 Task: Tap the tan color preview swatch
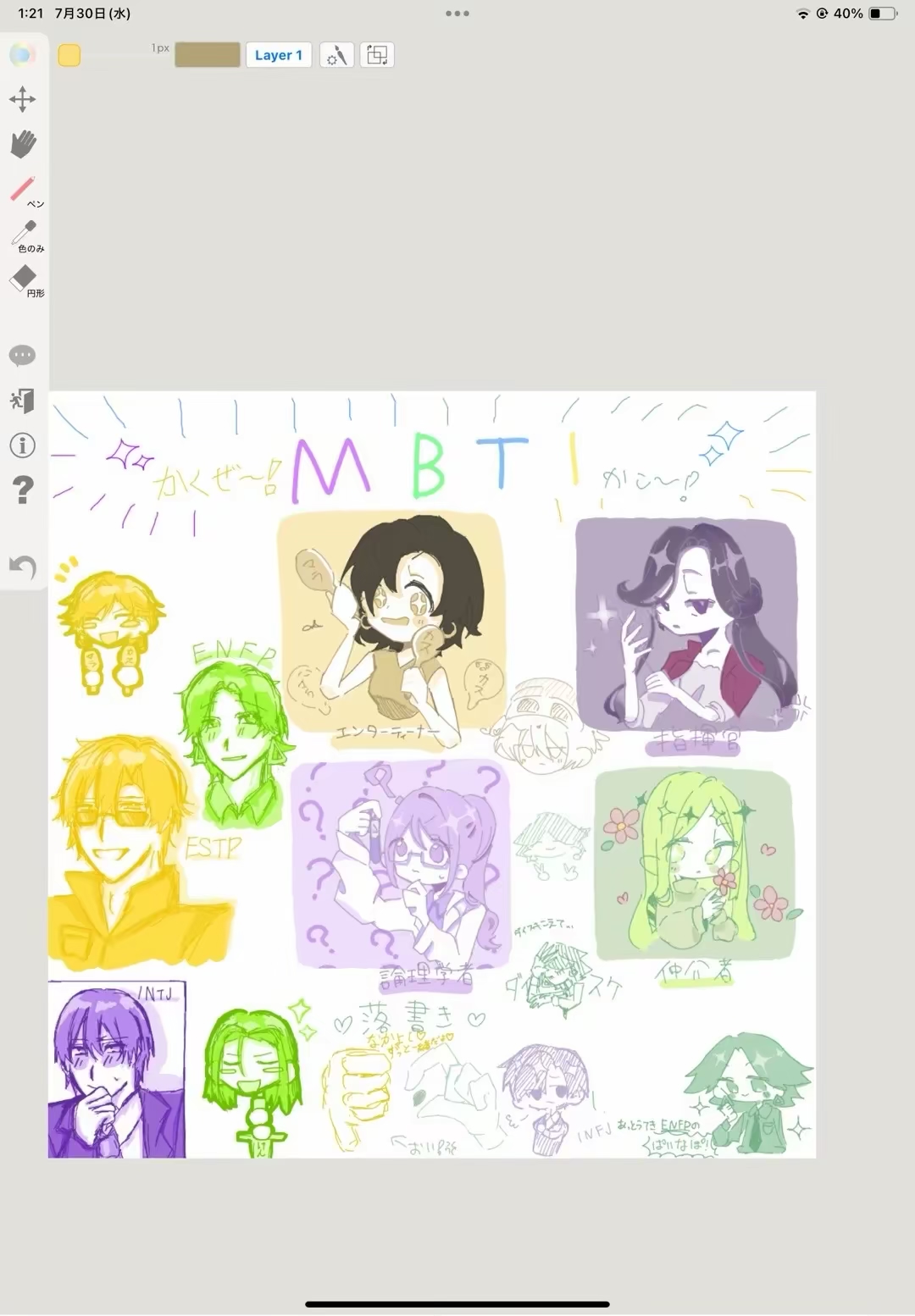pos(208,55)
